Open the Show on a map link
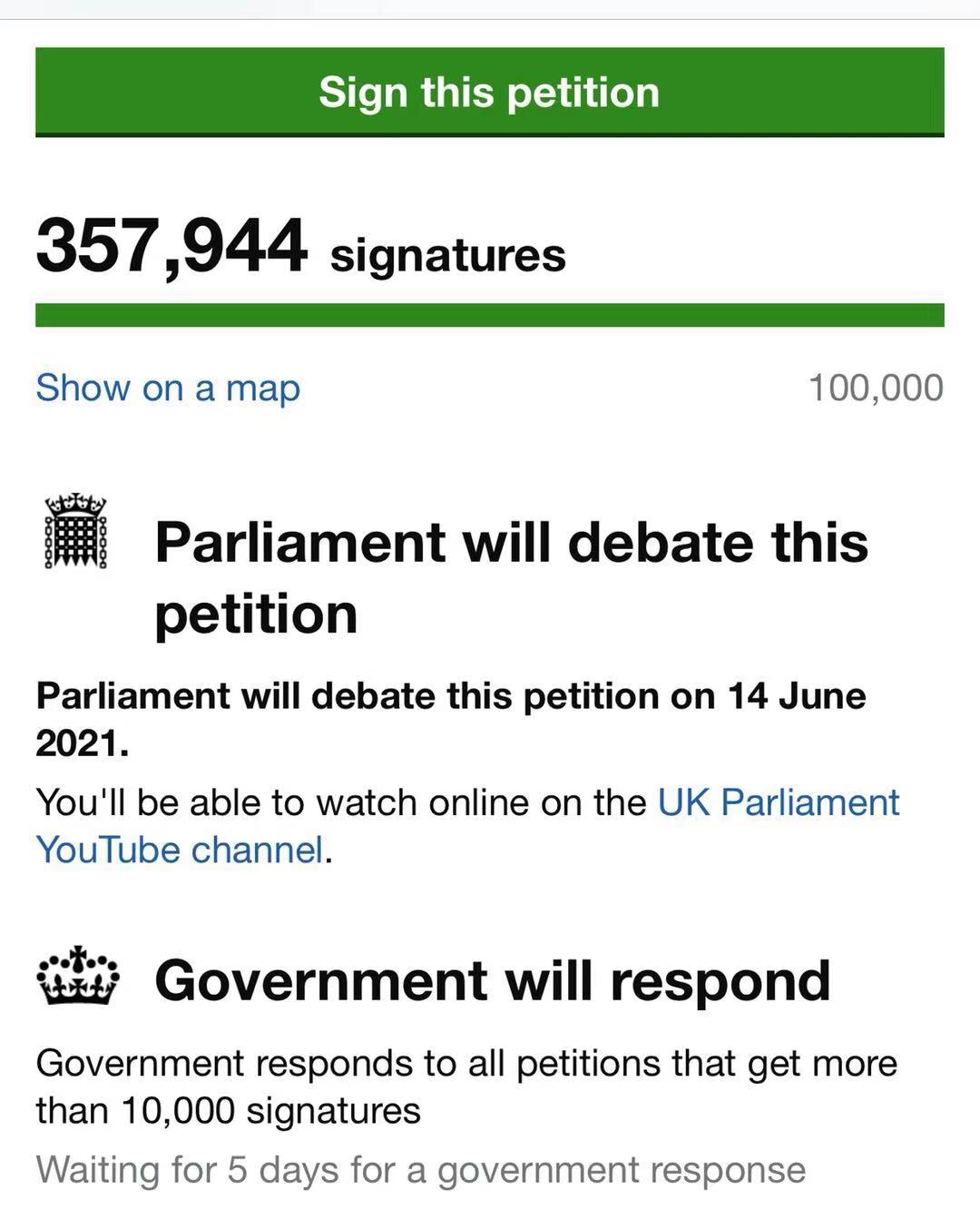Image resolution: width=980 pixels, height=1229 pixels. 168,388
